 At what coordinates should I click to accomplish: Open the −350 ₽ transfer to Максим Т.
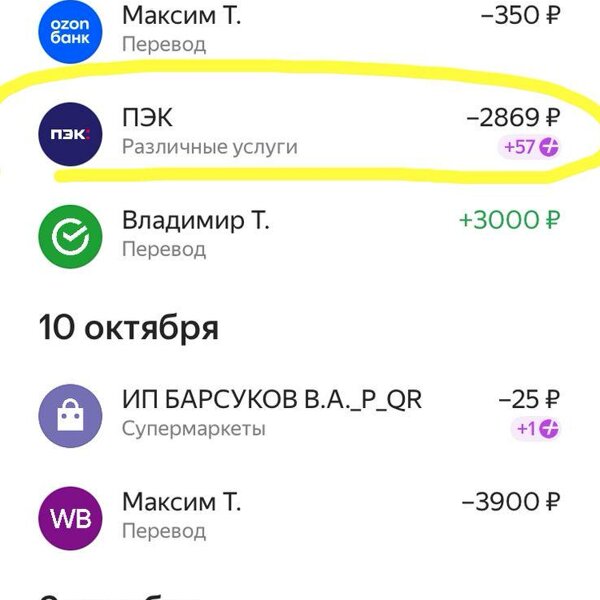tap(300, 30)
